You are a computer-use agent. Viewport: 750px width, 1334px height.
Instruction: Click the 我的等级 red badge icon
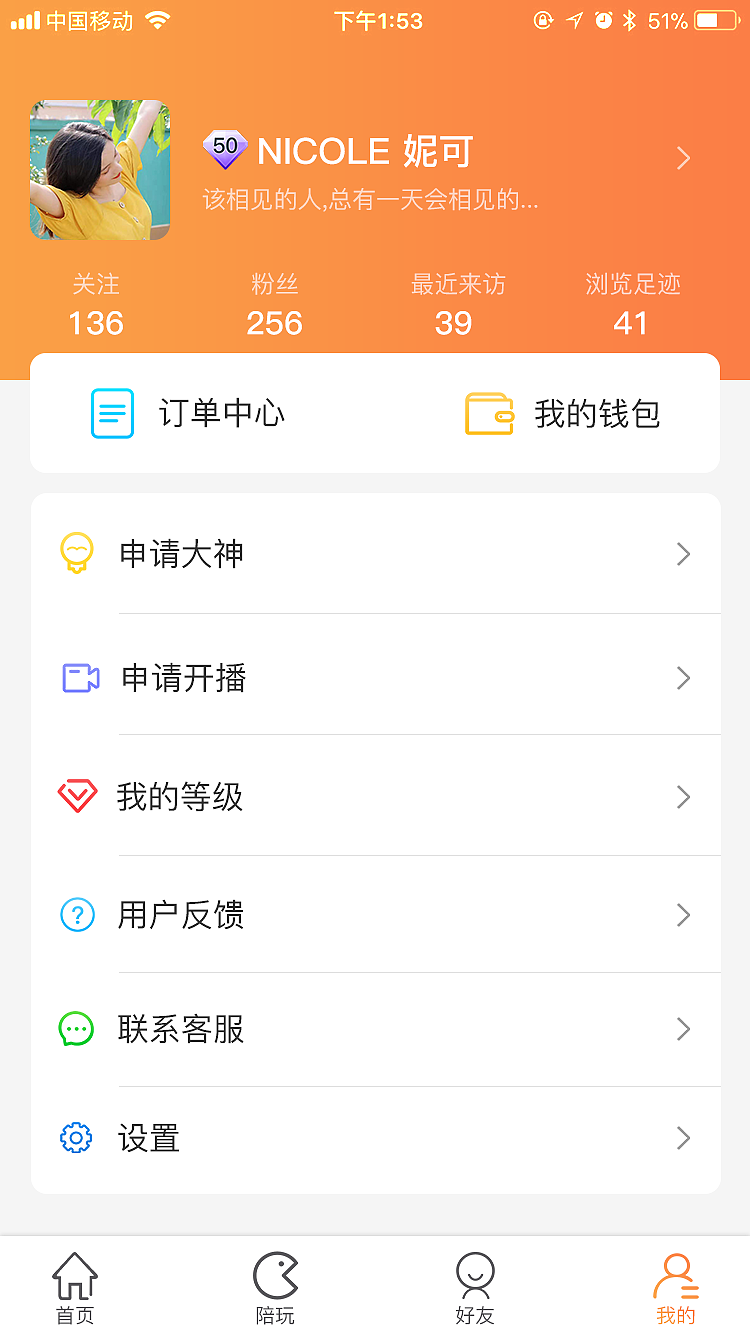click(77, 796)
